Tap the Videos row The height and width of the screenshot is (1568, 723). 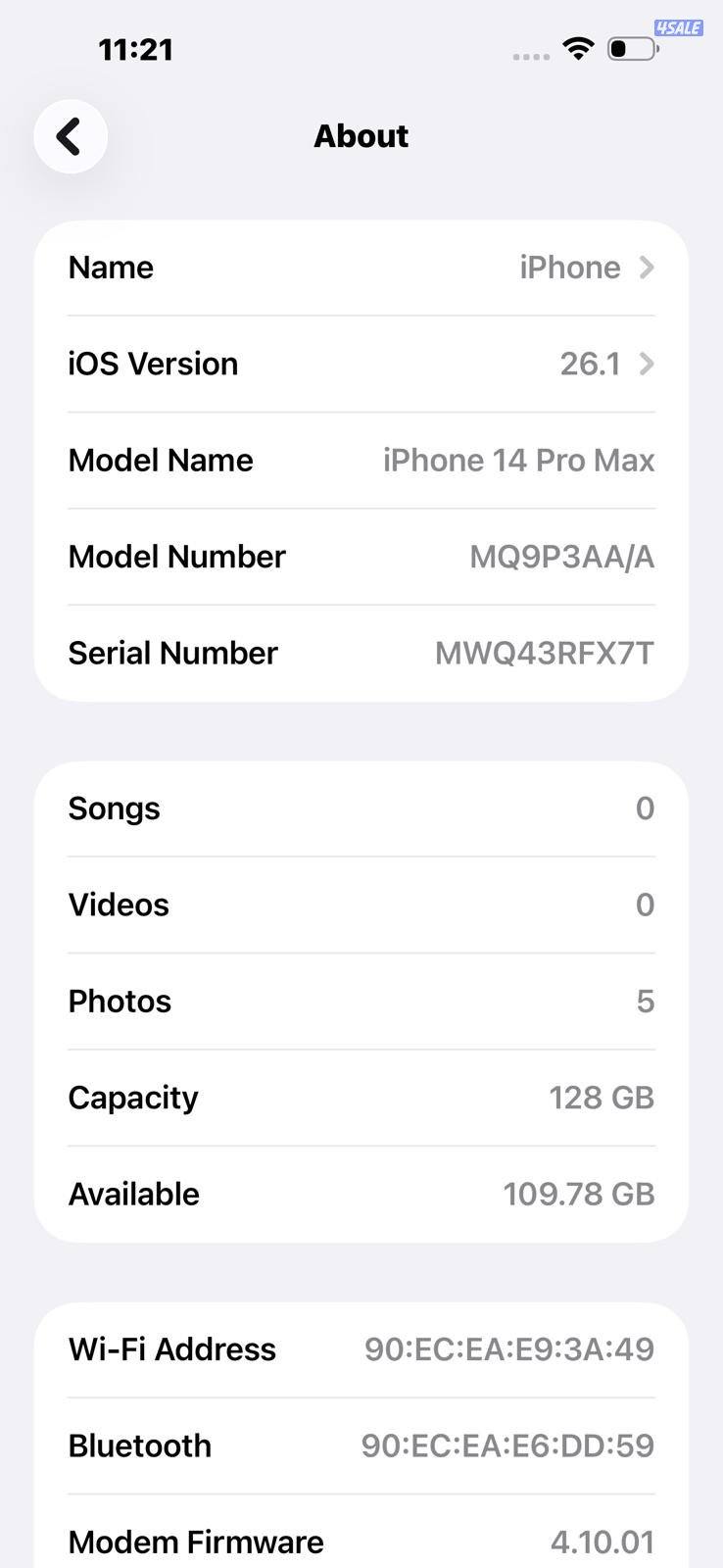click(x=361, y=905)
